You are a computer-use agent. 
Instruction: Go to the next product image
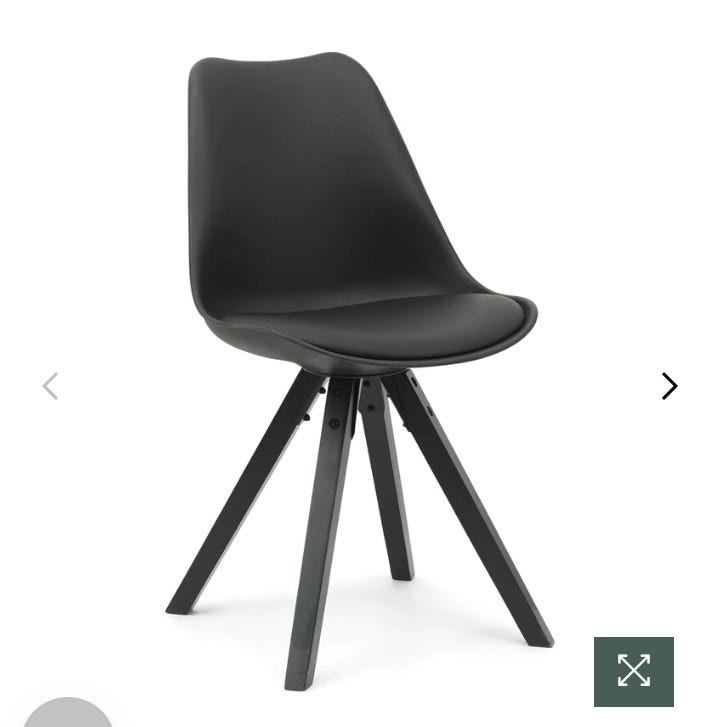pyautogui.click(x=669, y=386)
